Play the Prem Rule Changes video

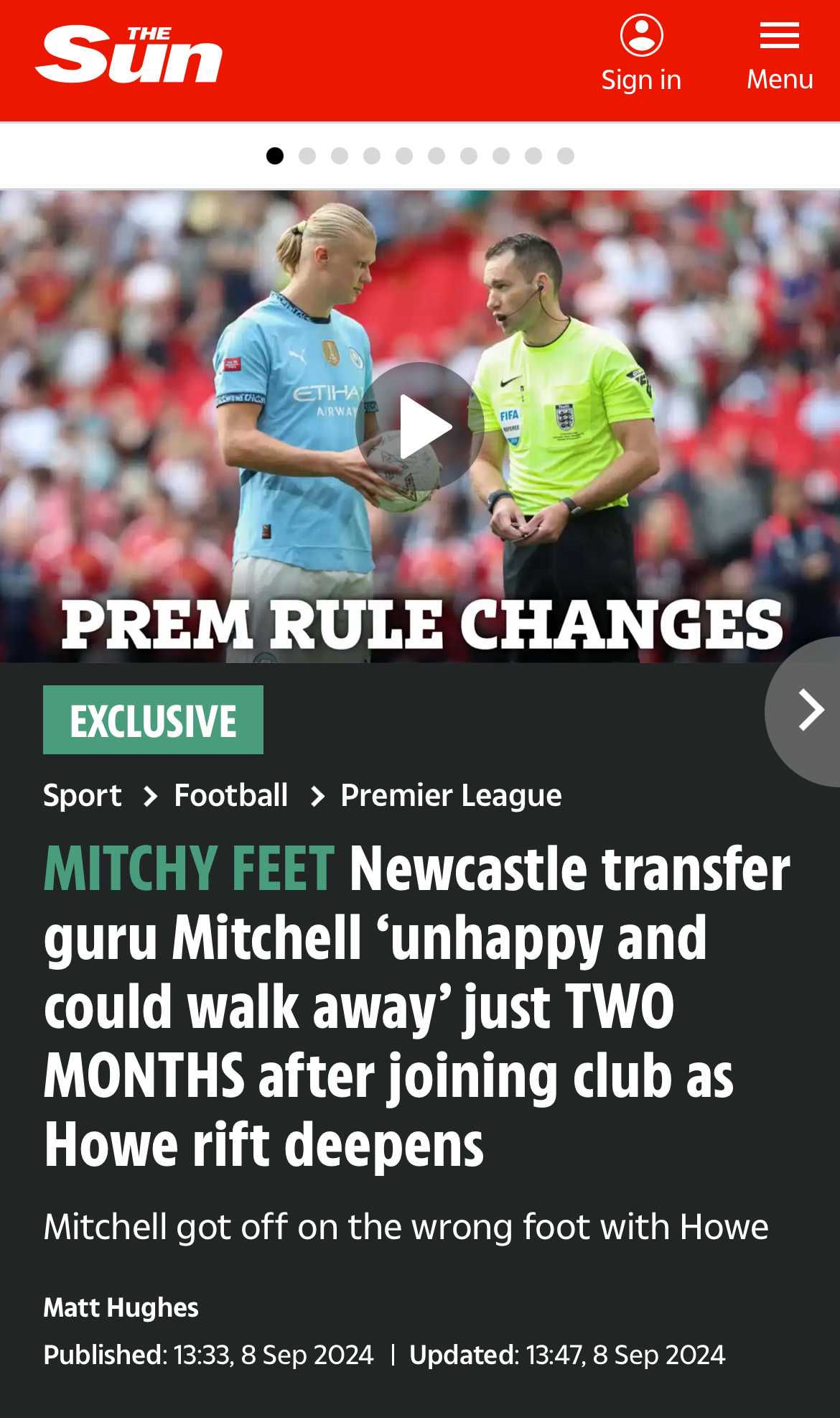(x=420, y=427)
